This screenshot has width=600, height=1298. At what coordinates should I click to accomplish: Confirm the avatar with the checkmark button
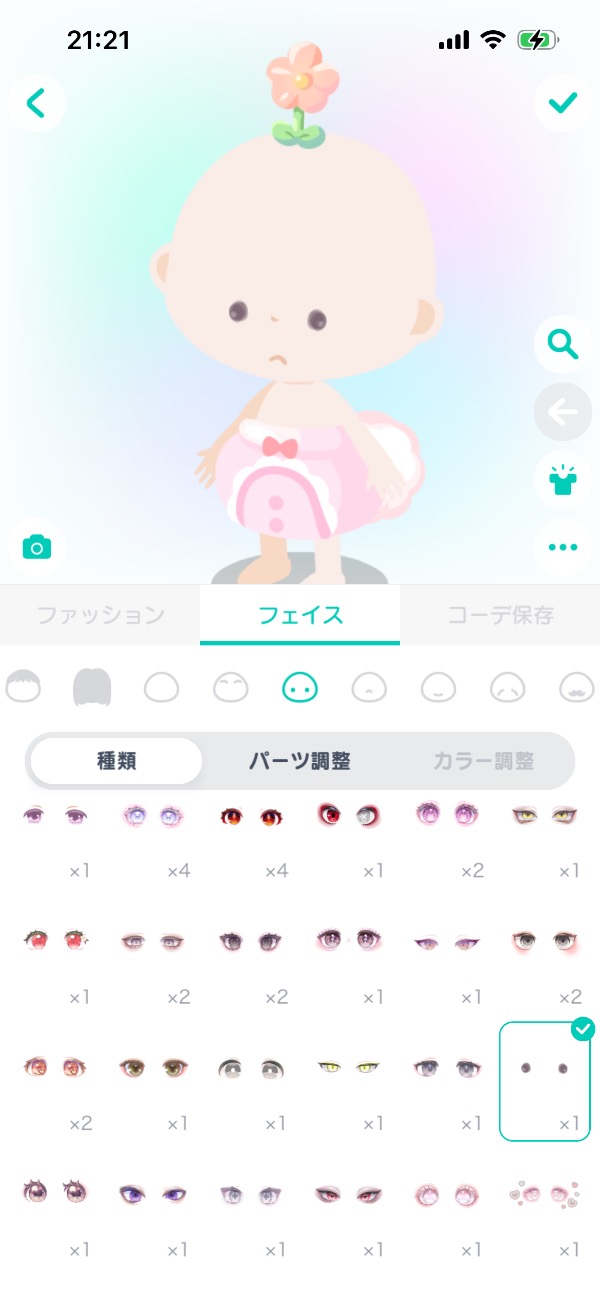click(563, 102)
